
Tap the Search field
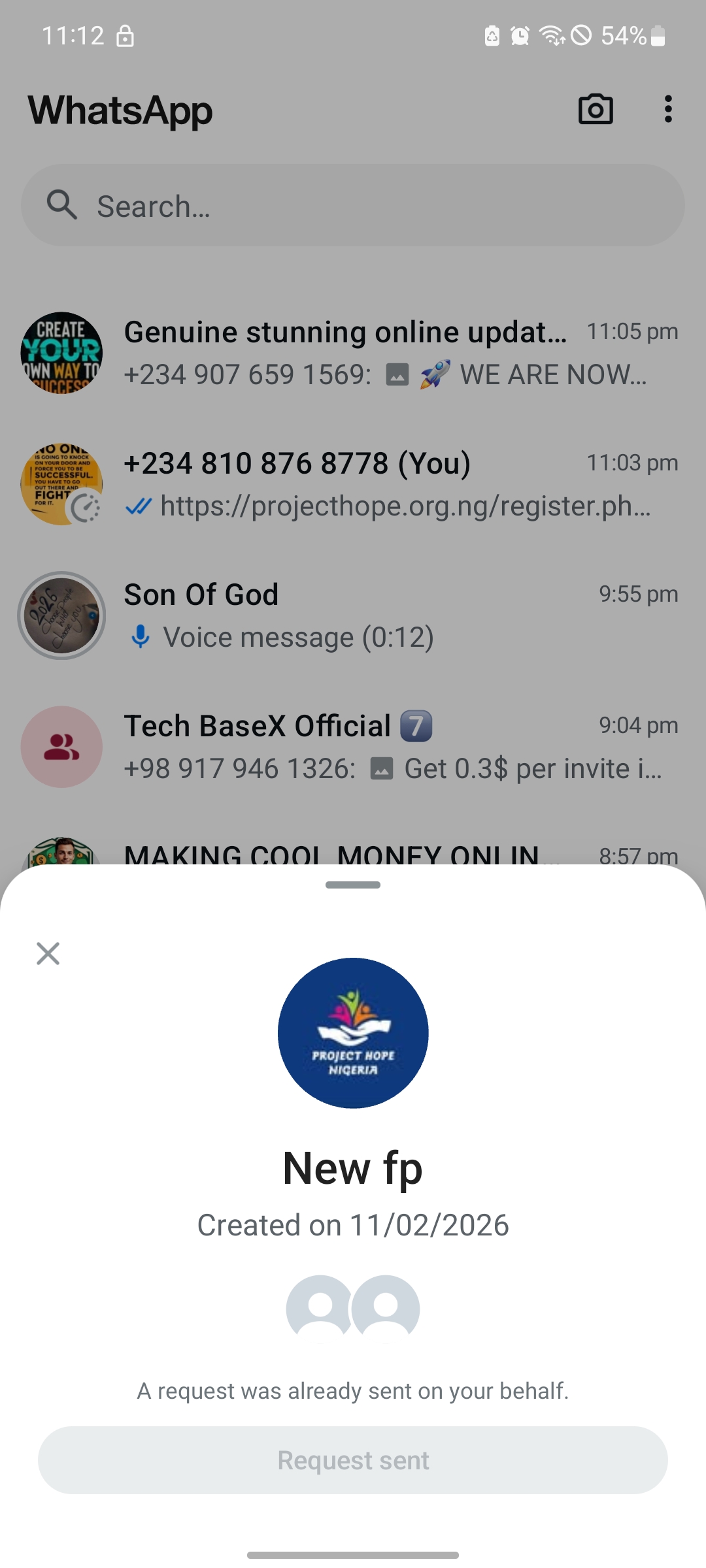click(353, 206)
